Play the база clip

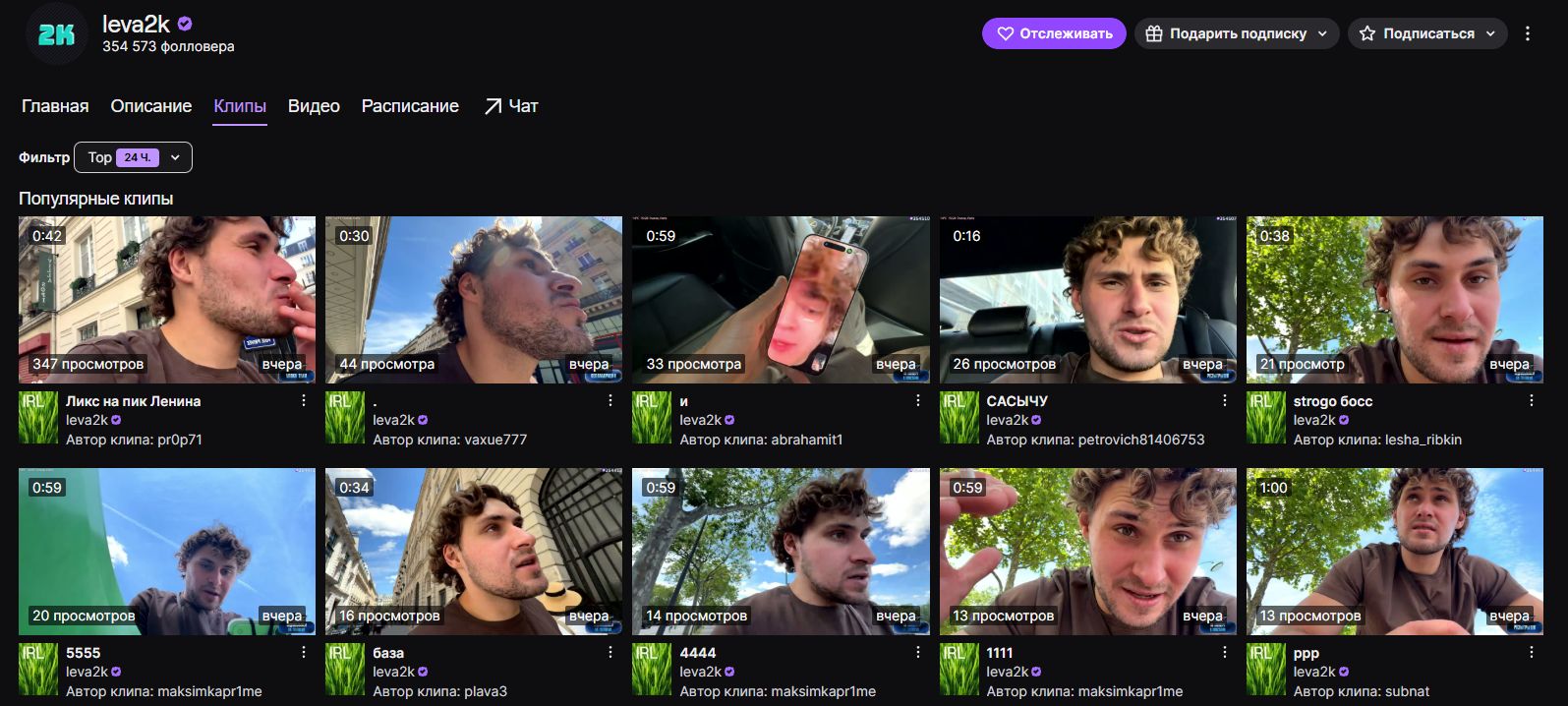(474, 552)
